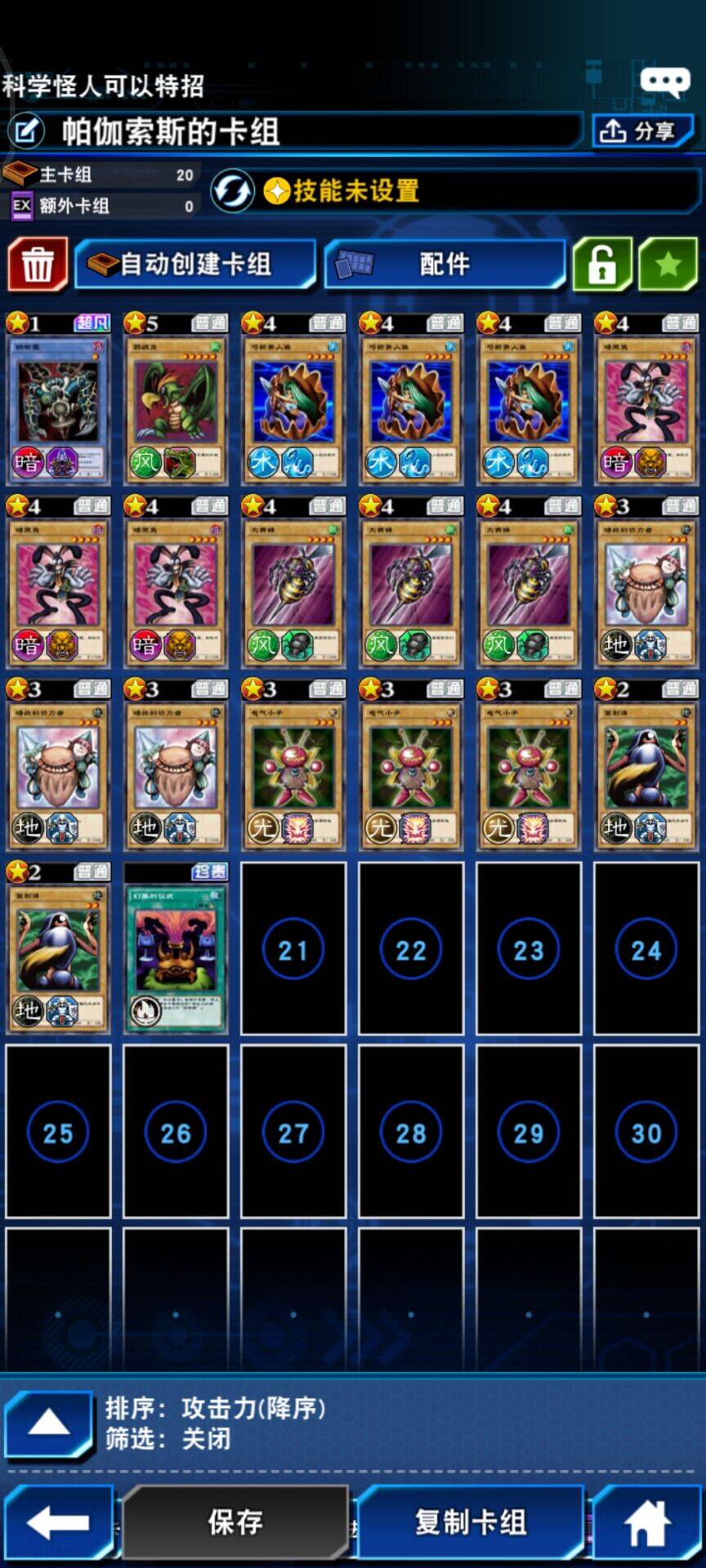Open the 配件 accessories button
The height and width of the screenshot is (1568, 706).
tap(444, 264)
